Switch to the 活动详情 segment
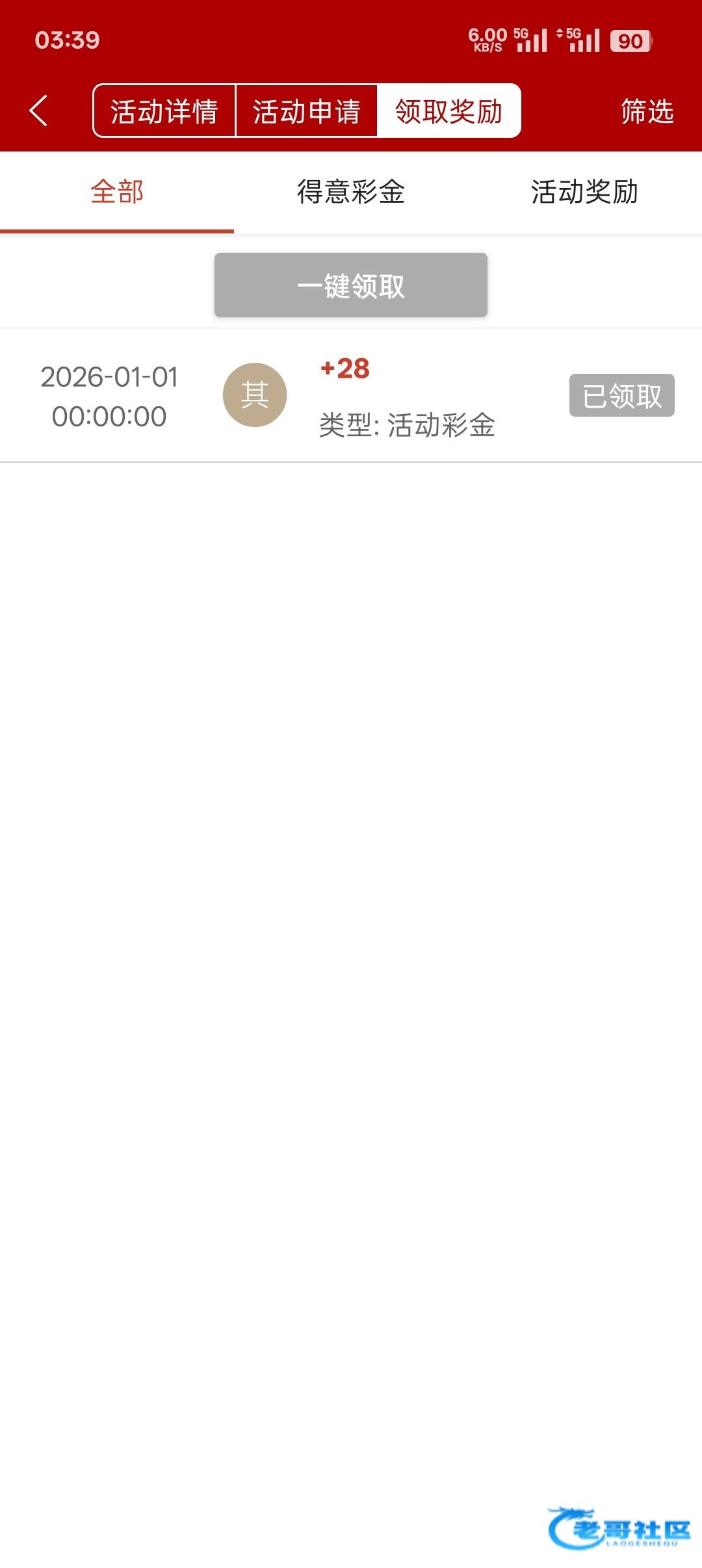This screenshot has height=1568, width=702. tap(164, 111)
